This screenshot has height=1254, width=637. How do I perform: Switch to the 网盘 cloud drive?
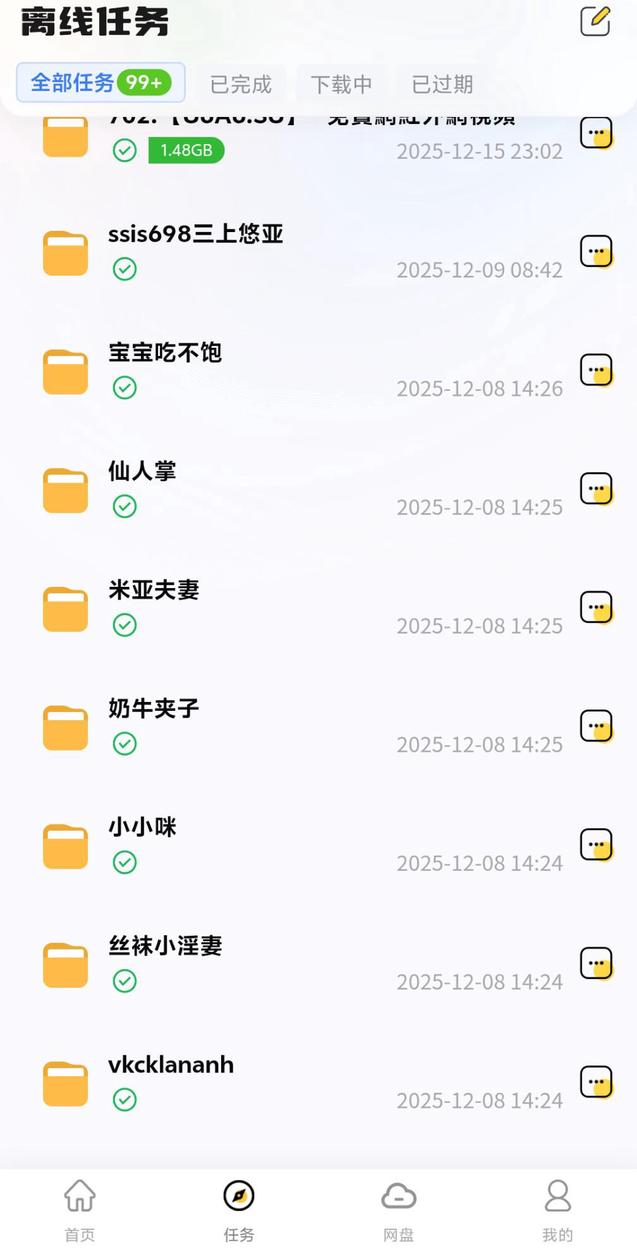[x=398, y=1208]
